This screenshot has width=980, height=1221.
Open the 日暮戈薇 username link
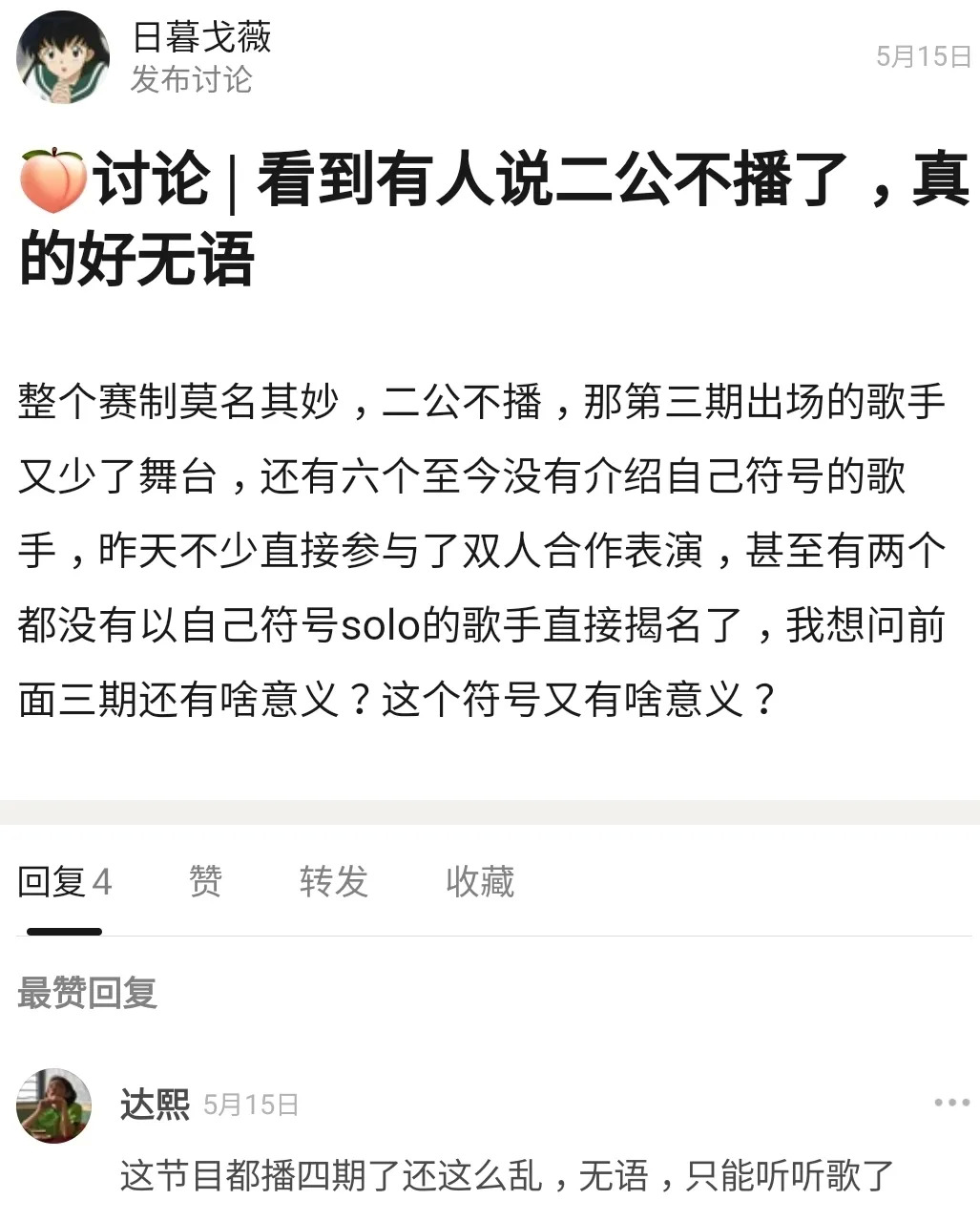201,37
